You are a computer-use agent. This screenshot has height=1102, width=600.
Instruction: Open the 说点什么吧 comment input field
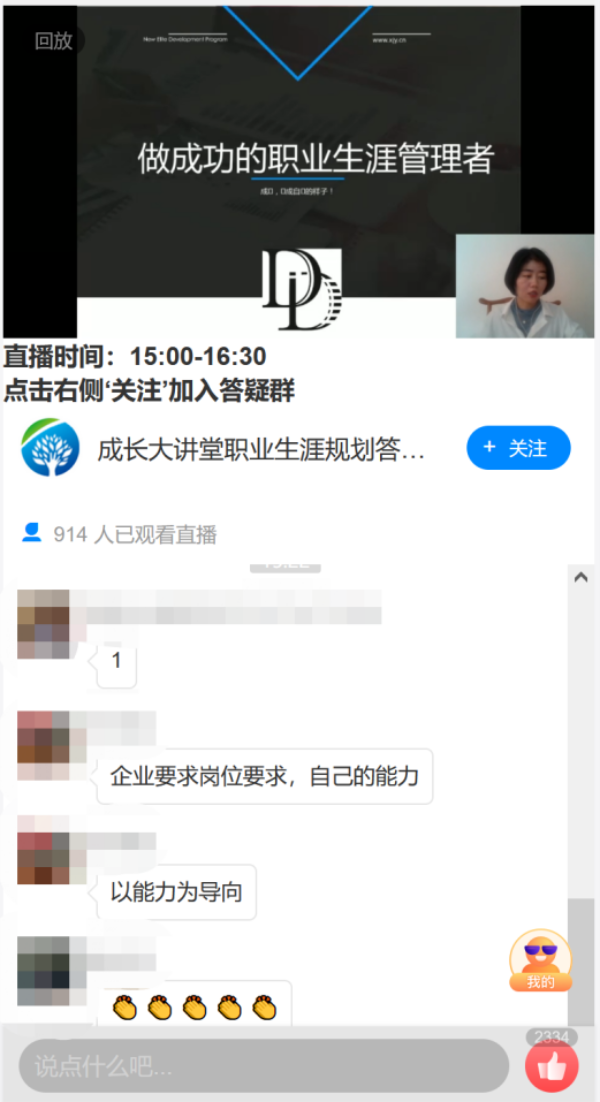[264, 1065]
